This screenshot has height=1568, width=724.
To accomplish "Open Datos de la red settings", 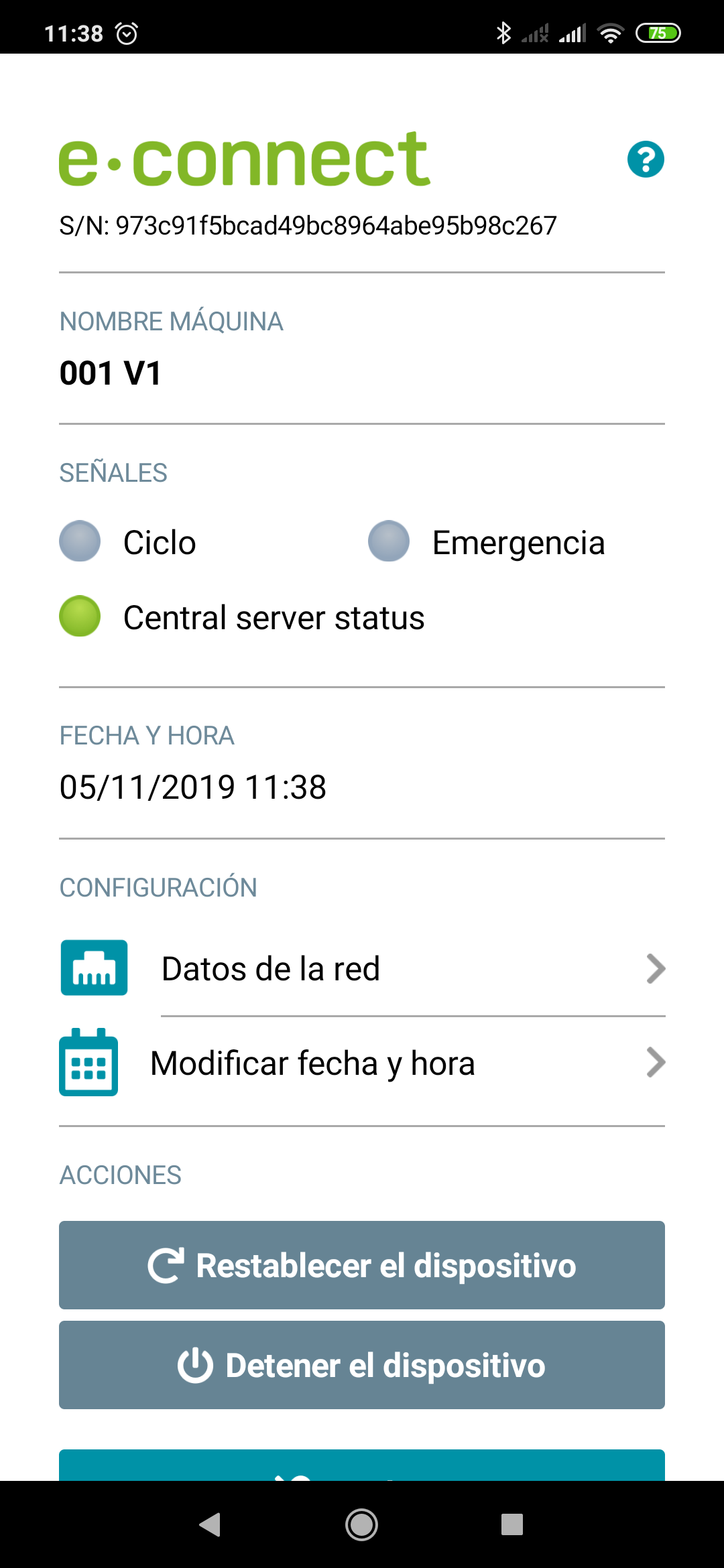I will coord(362,968).
